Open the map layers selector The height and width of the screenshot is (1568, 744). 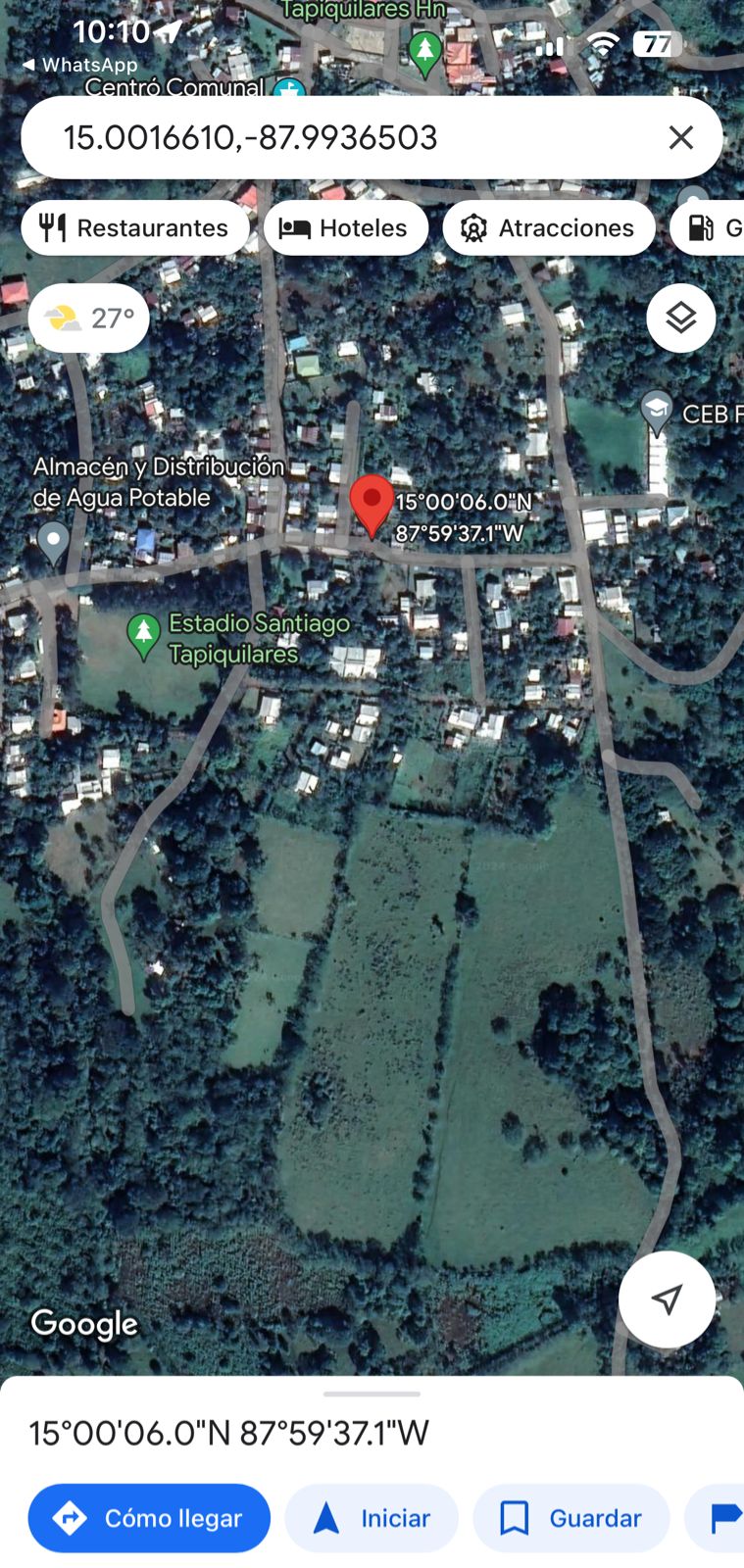pos(680,318)
